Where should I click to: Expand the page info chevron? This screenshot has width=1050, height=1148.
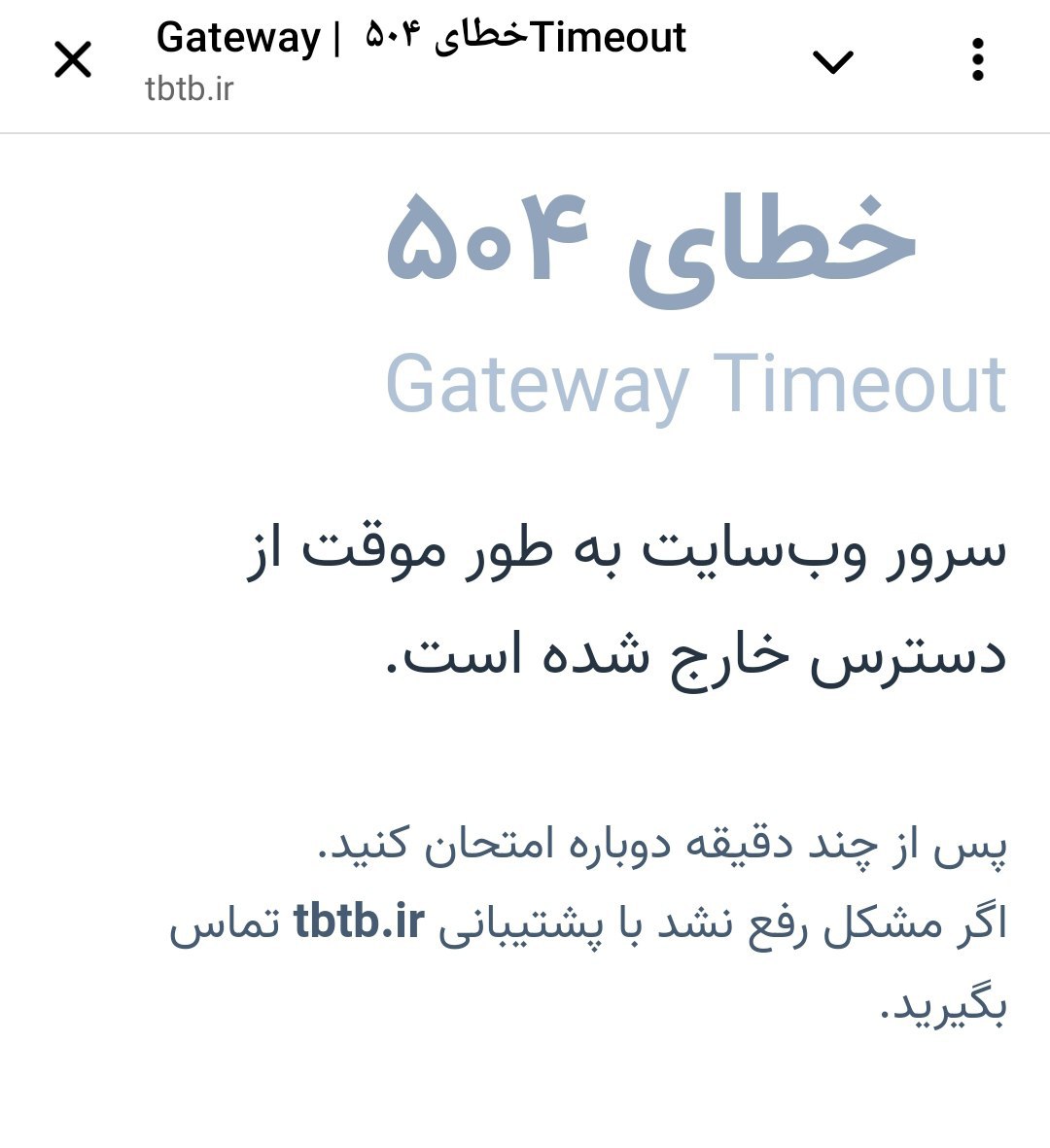(833, 62)
